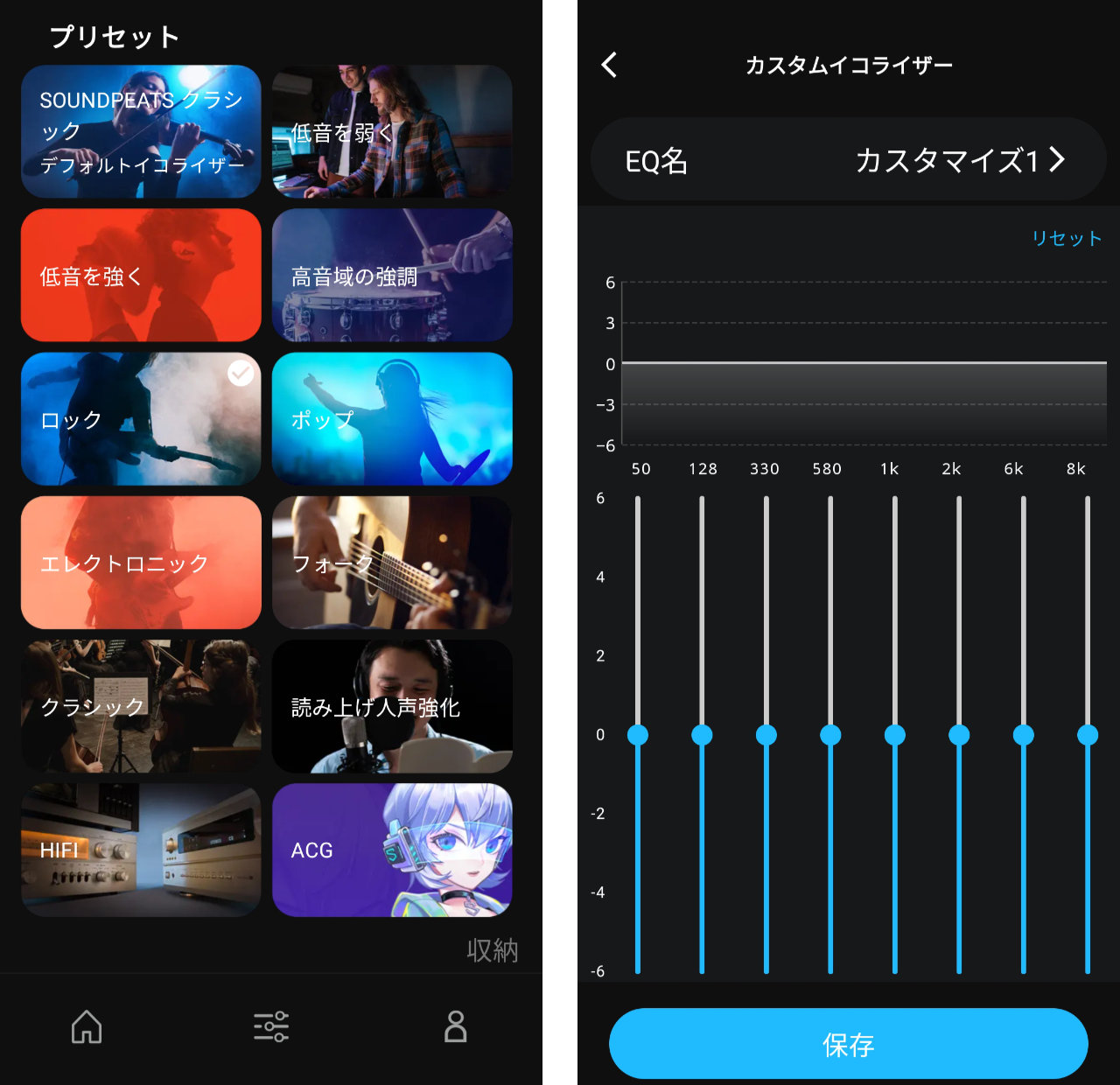Viewport: 1120px width, 1085px height.
Task: Select the 読み上げ人声強化 preset
Action: click(392, 706)
